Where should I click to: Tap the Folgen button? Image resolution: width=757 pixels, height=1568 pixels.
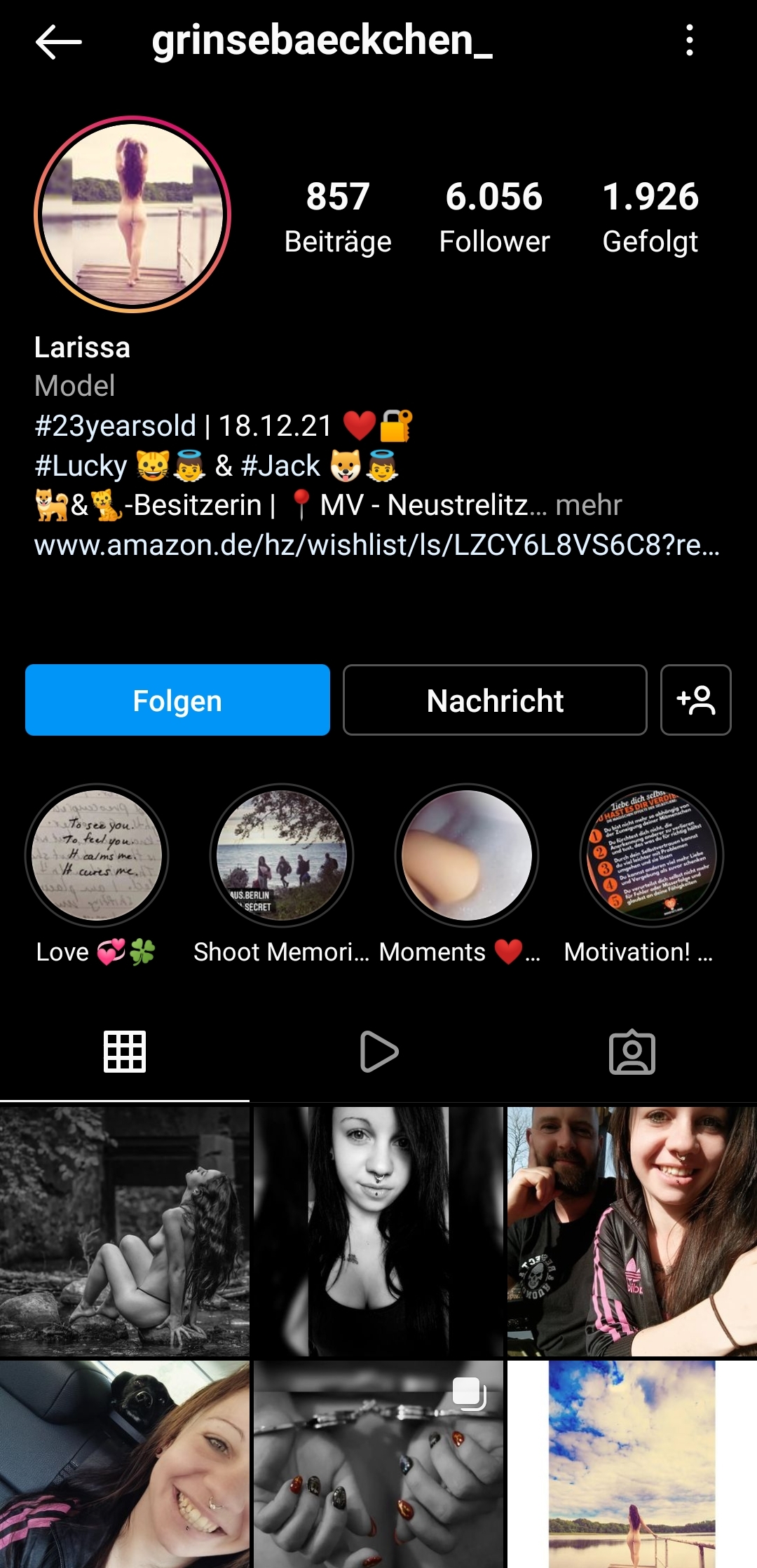coord(177,700)
